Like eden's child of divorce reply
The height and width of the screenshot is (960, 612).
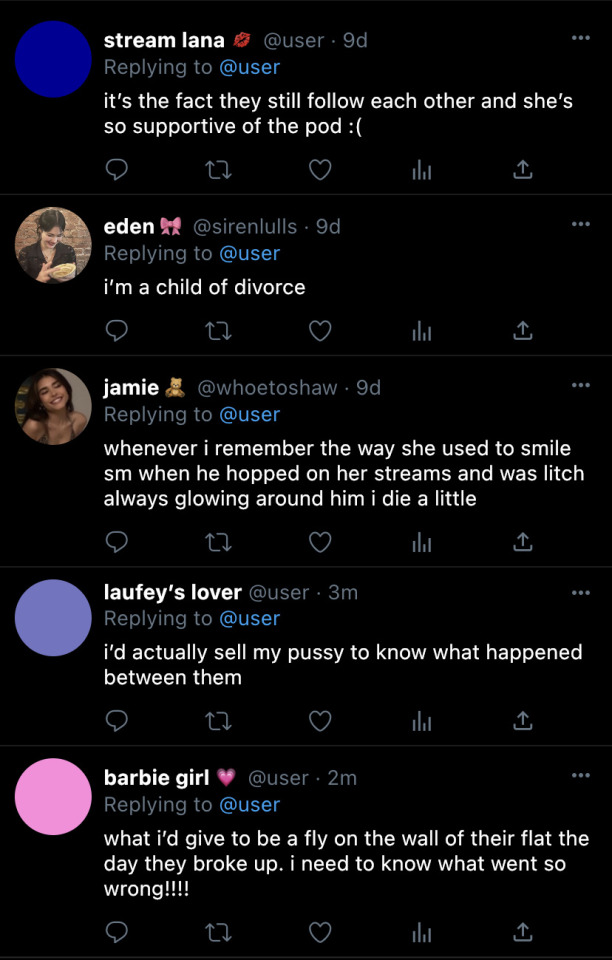[319, 331]
